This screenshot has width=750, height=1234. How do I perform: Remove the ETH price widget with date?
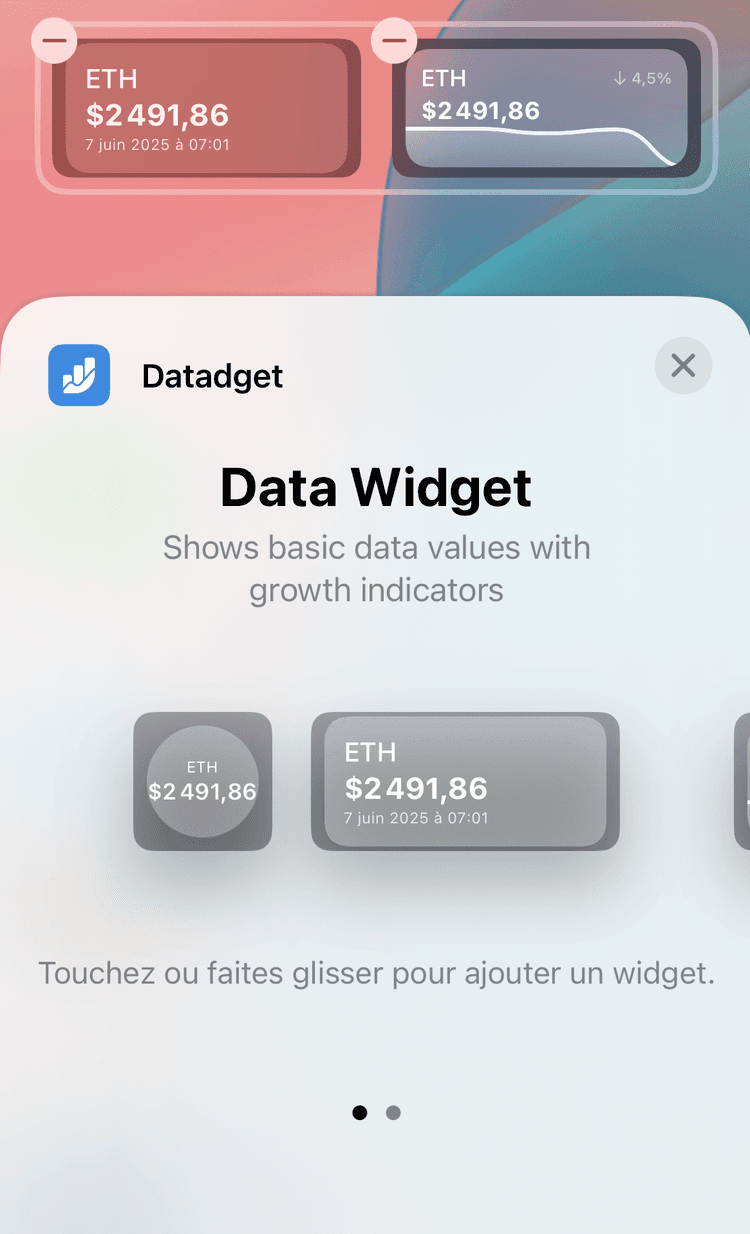point(54,41)
